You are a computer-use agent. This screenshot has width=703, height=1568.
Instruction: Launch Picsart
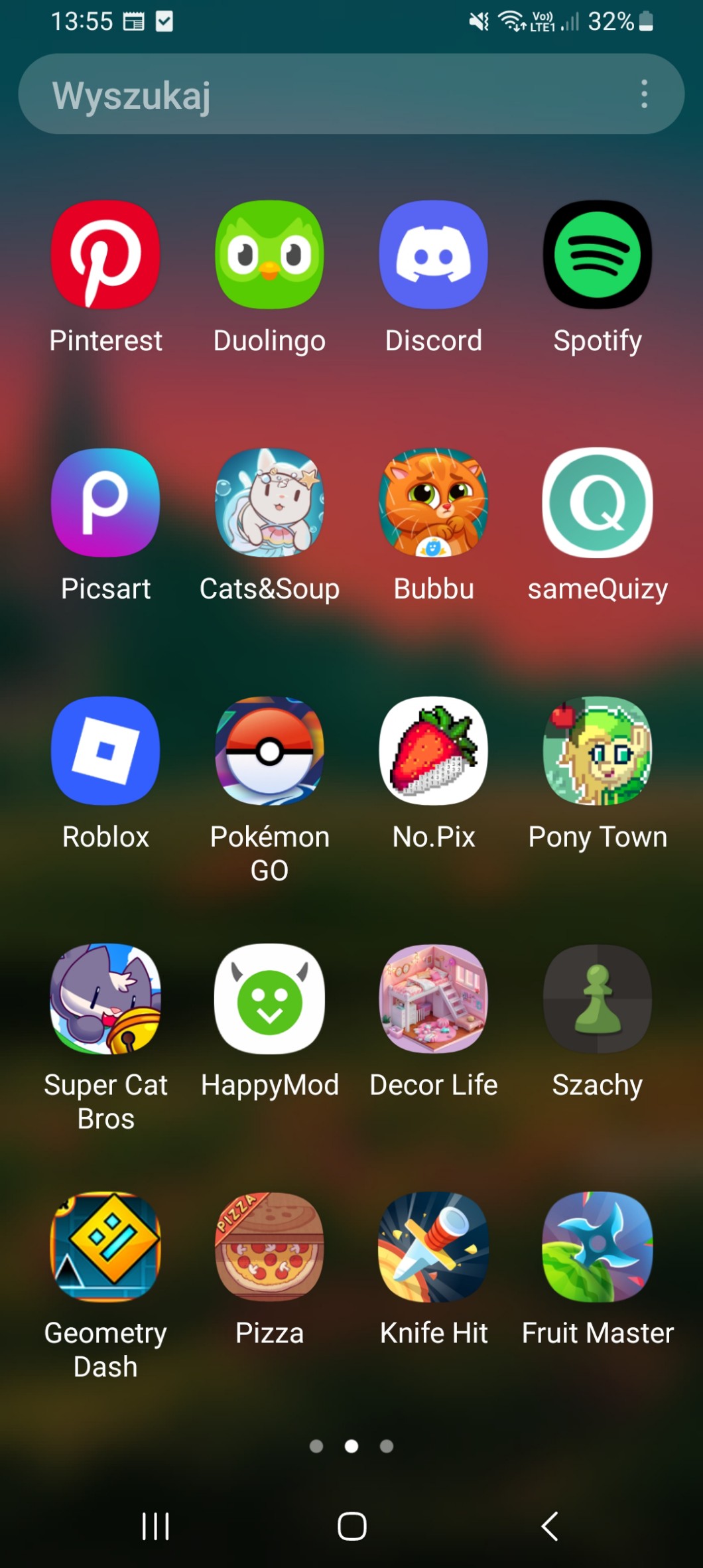105,503
